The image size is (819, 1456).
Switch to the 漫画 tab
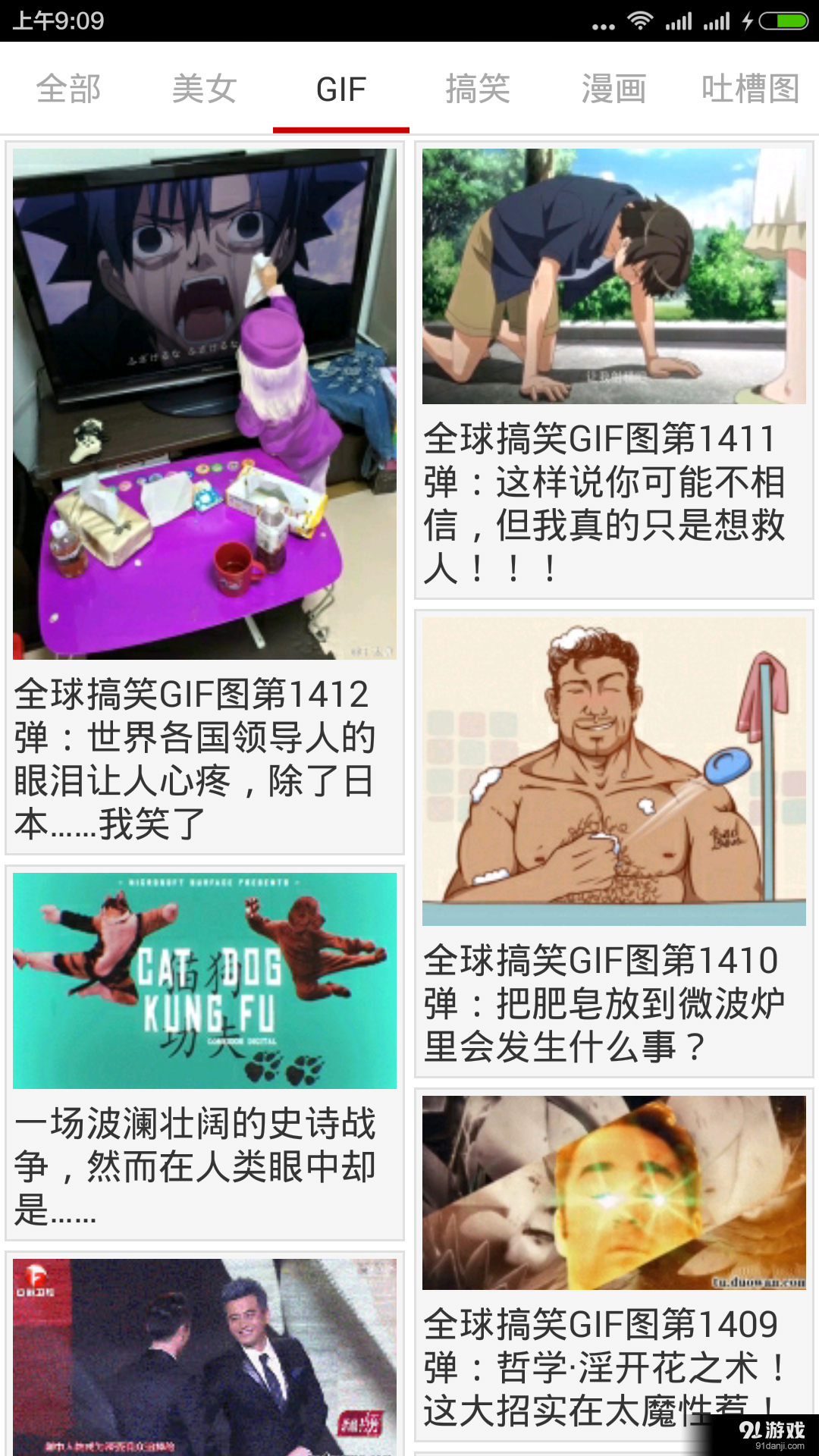click(613, 89)
